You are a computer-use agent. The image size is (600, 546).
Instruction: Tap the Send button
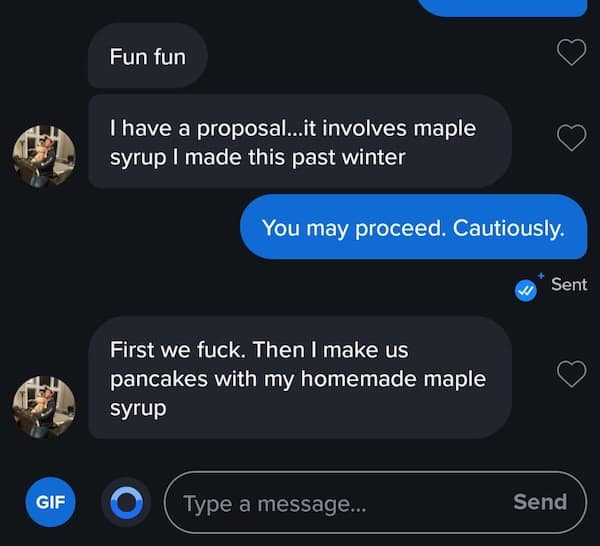point(539,502)
